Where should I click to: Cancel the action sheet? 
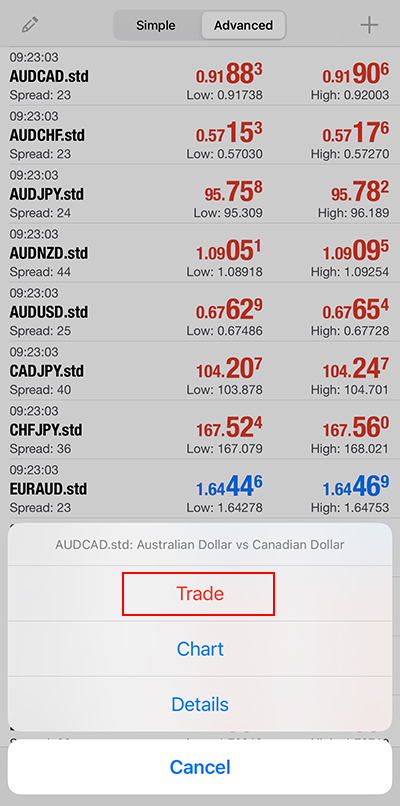[x=200, y=767]
